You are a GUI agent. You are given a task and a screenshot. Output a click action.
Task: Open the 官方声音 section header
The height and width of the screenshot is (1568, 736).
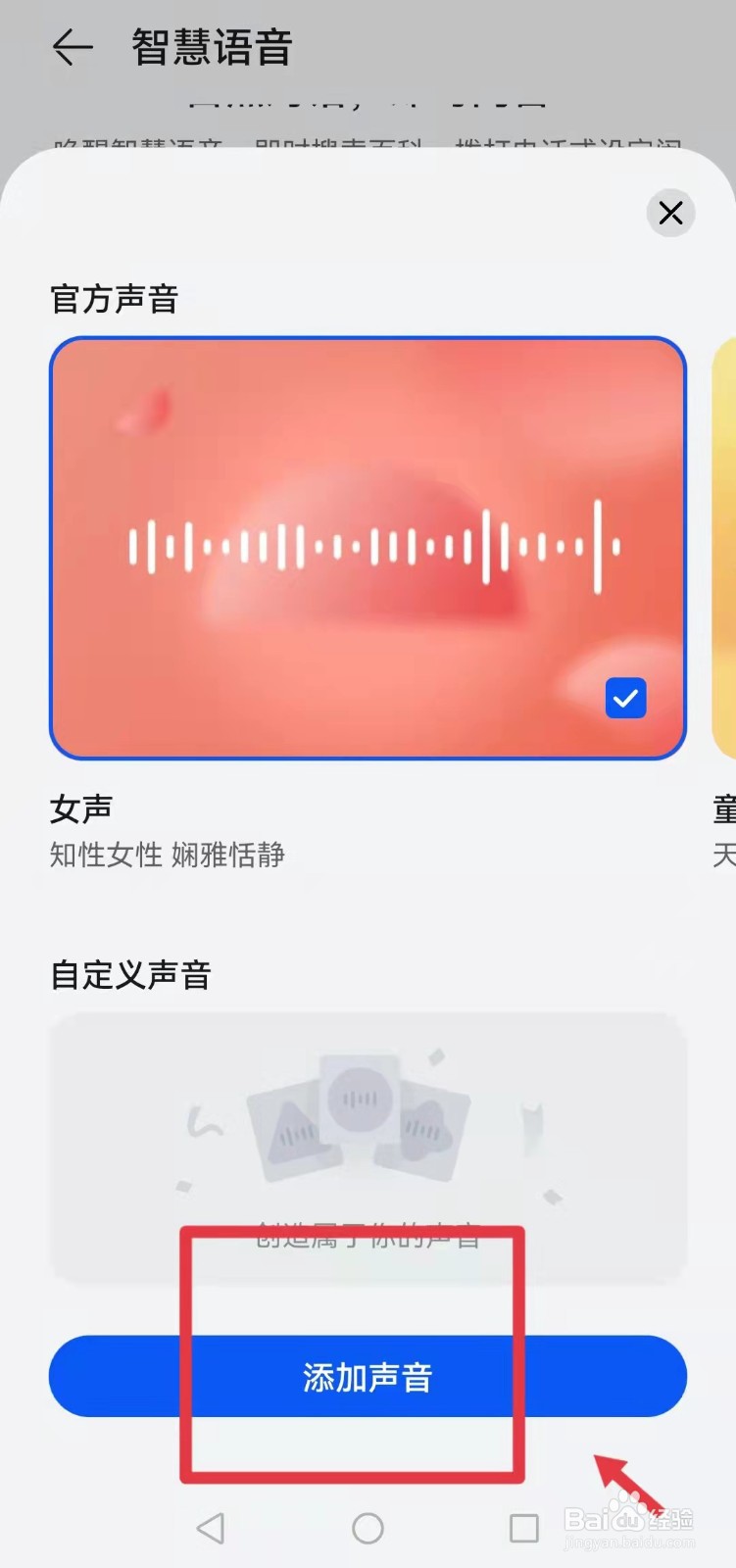click(113, 297)
